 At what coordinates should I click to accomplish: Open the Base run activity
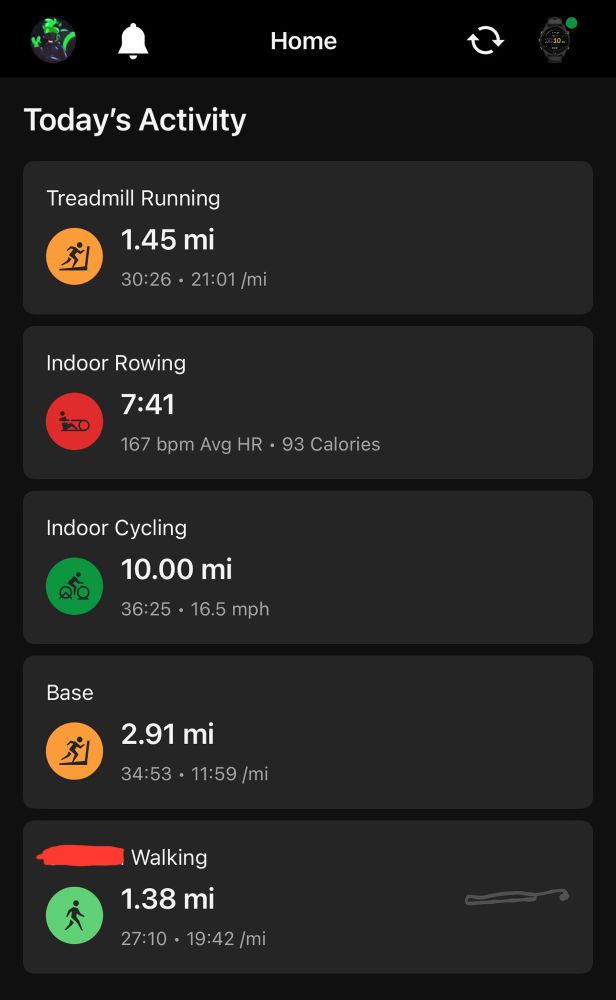pos(308,732)
